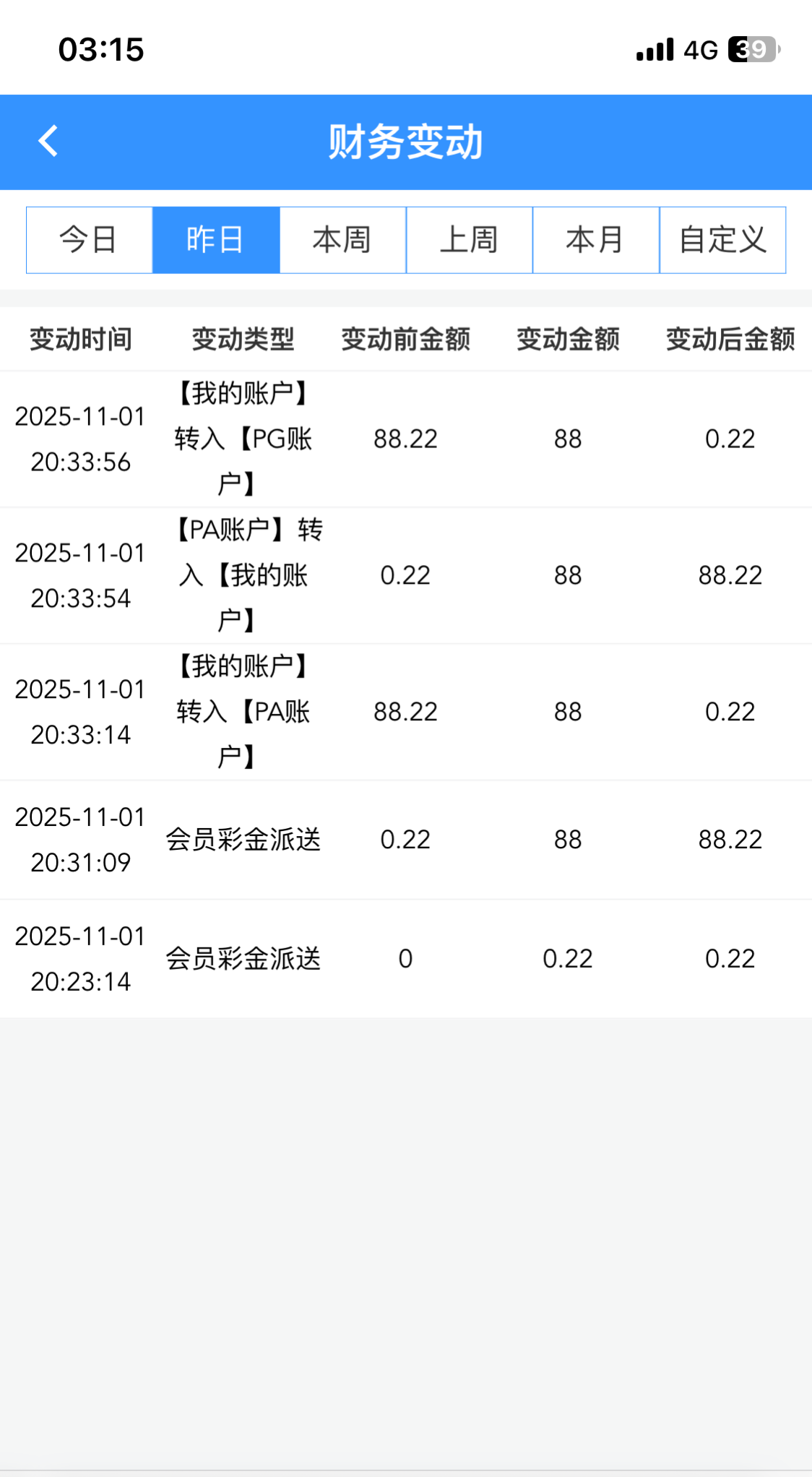Switch to the 本月 tab
This screenshot has height=1477, width=812.
point(595,240)
